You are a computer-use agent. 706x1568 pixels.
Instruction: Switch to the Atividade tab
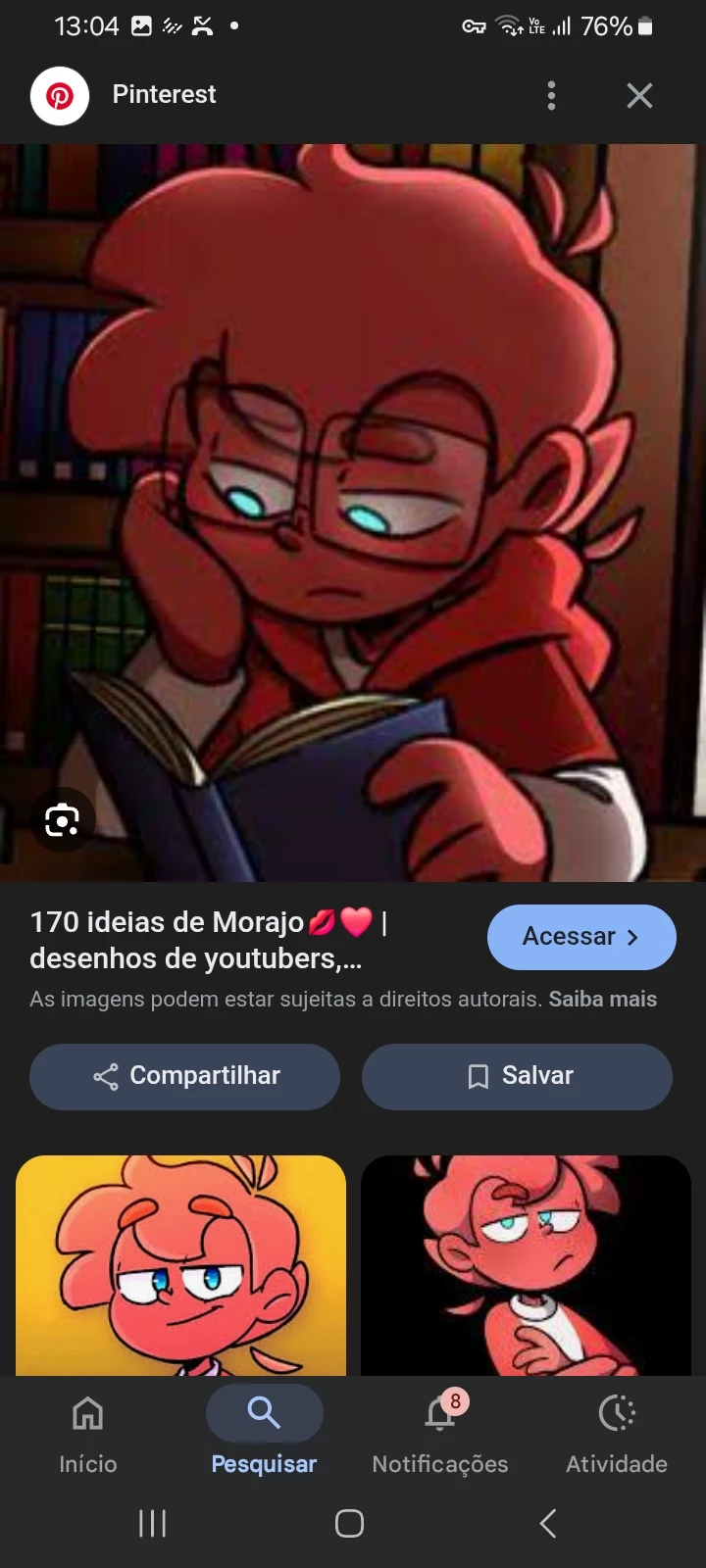click(x=617, y=1433)
